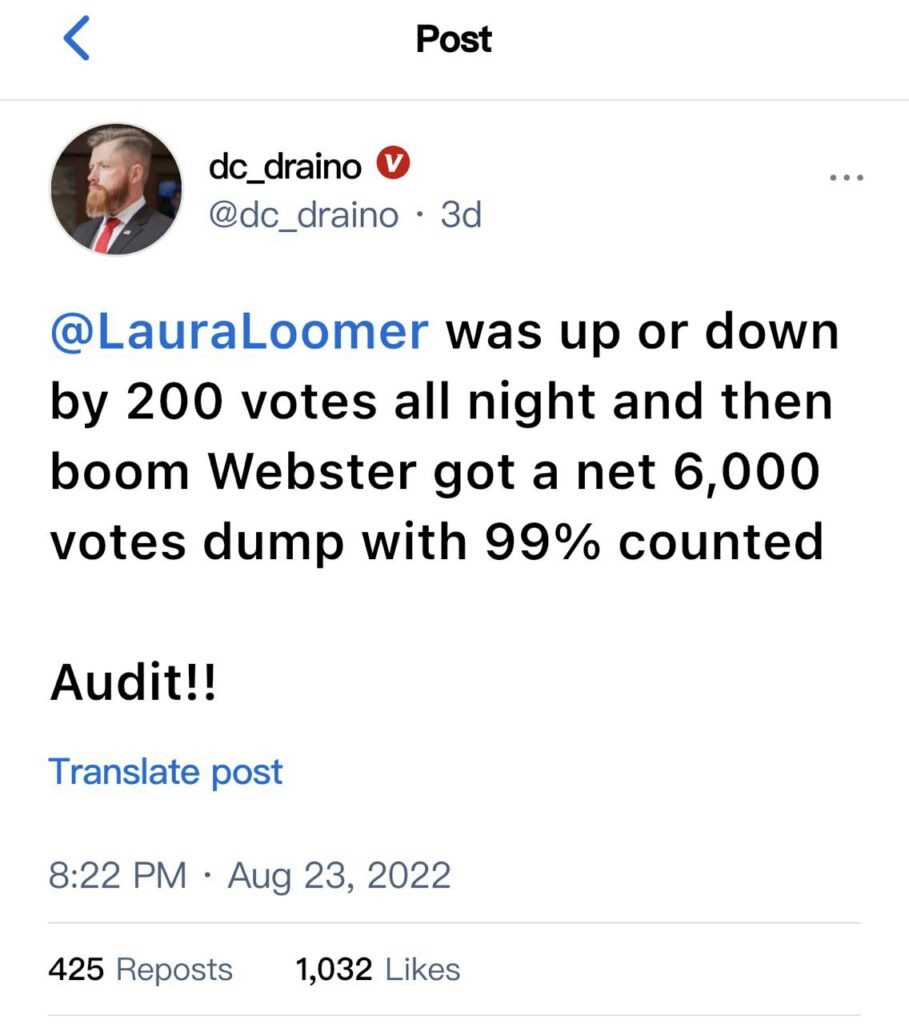Image resolution: width=909 pixels, height=1024 pixels.
Task: Go back using the top arrow
Action: (x=76, y=40)
